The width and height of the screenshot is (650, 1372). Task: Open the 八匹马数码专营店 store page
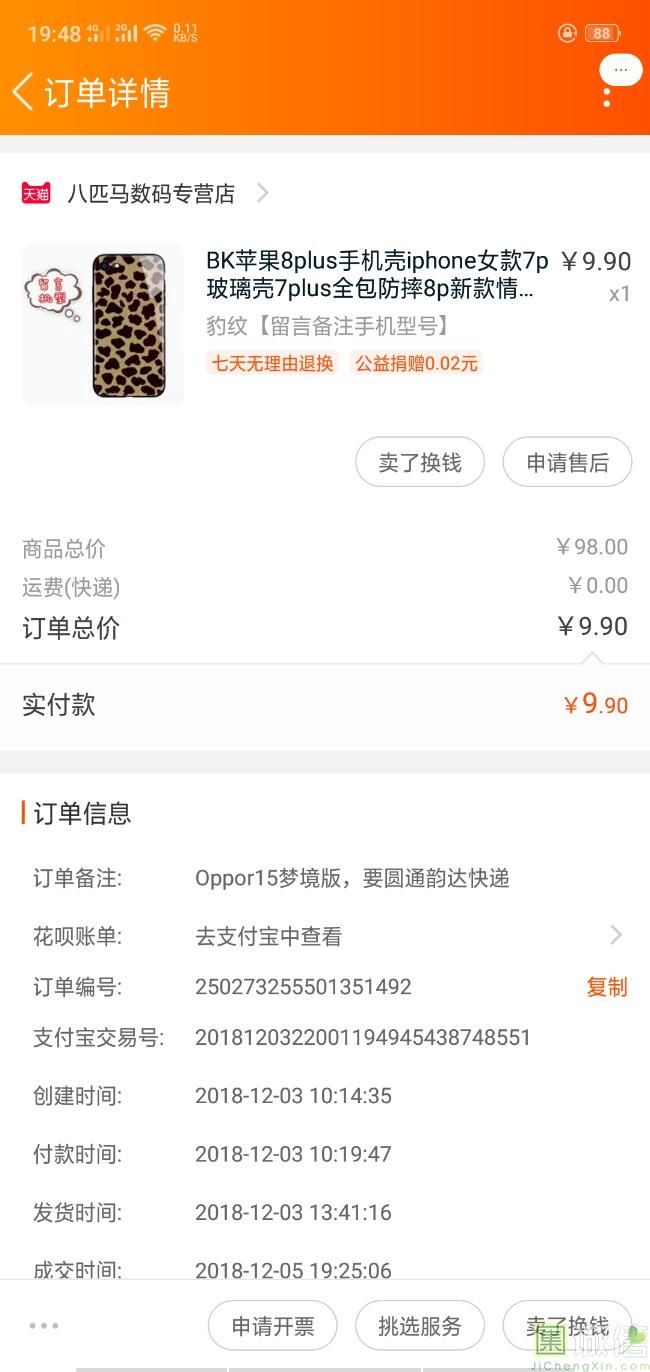150,193
